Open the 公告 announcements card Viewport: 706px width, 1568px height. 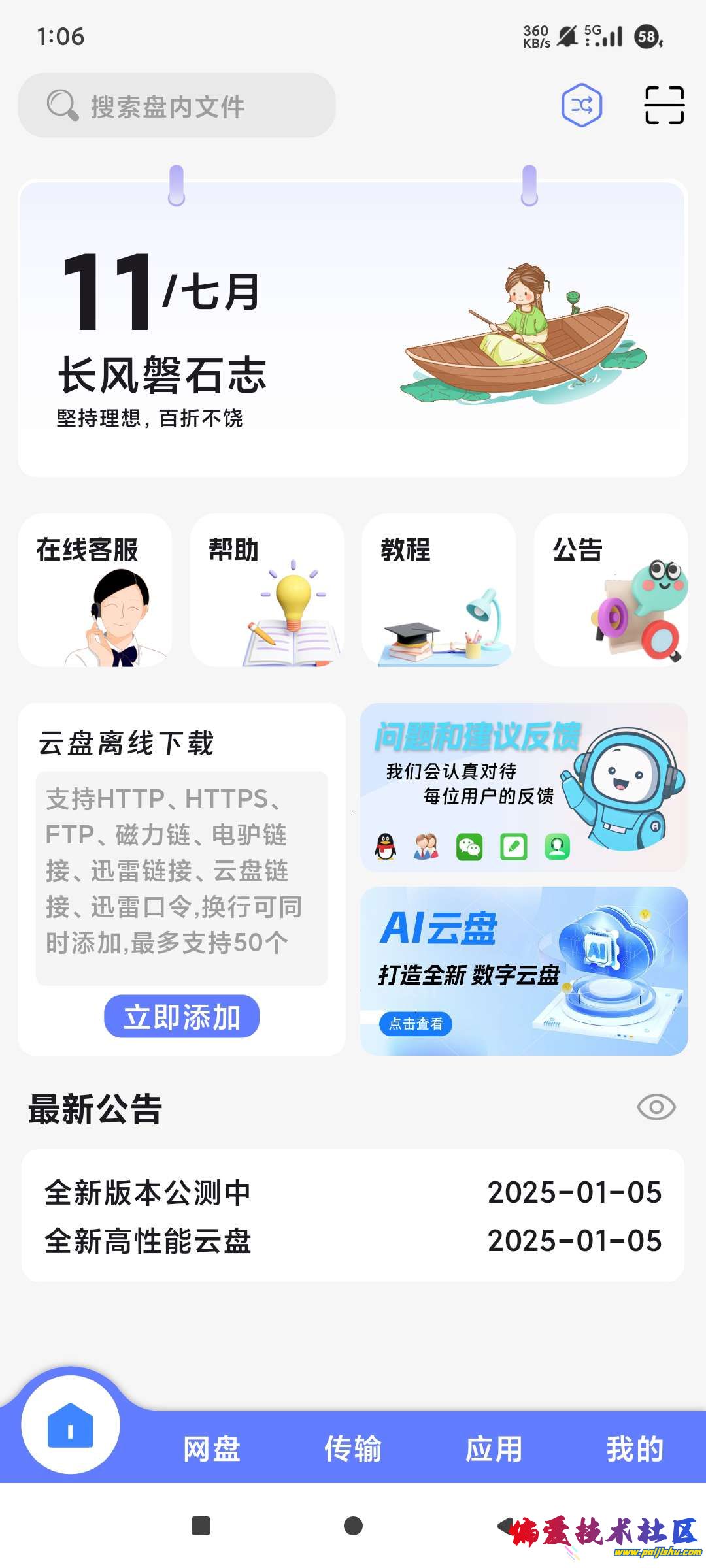pos(611,590)
